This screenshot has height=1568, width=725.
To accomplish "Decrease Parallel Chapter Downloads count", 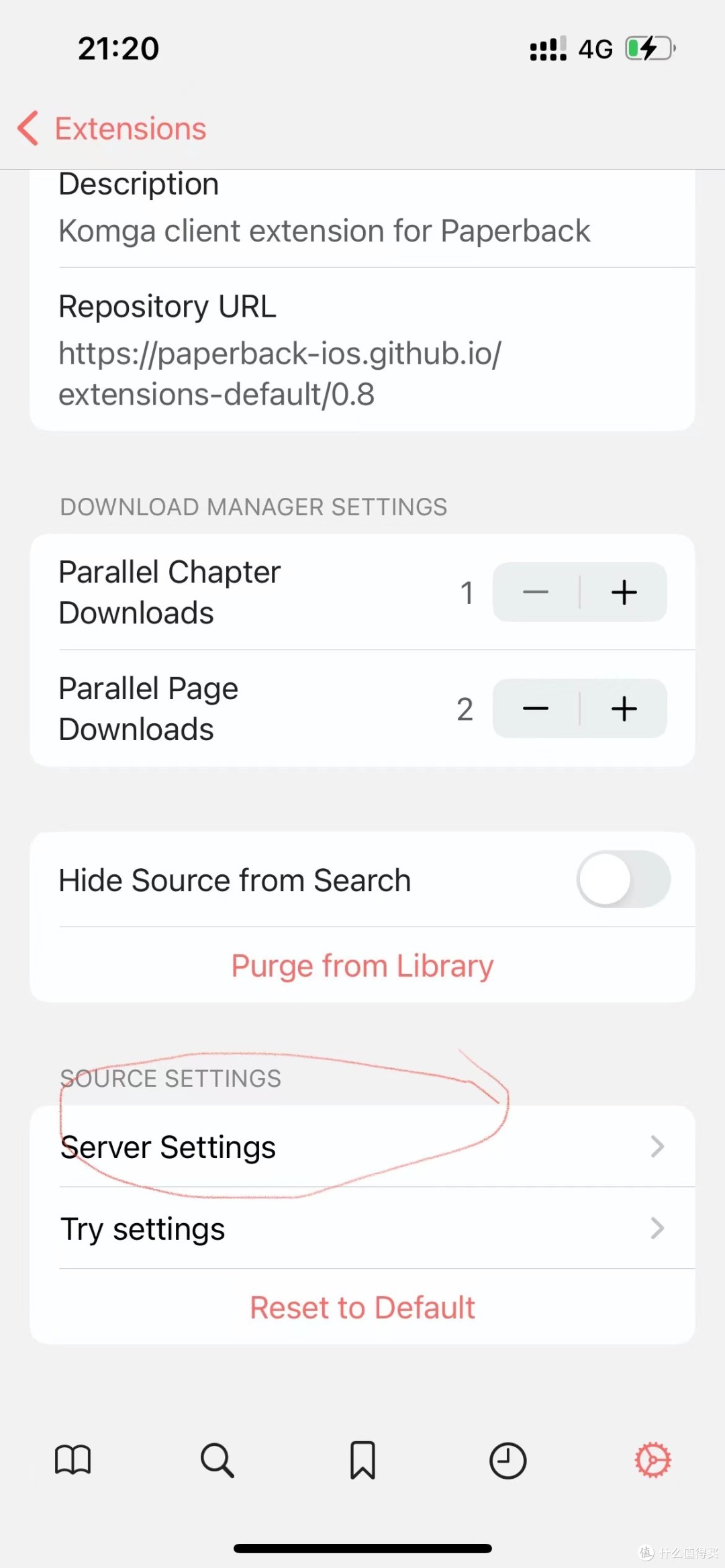I will pos(536,592).
